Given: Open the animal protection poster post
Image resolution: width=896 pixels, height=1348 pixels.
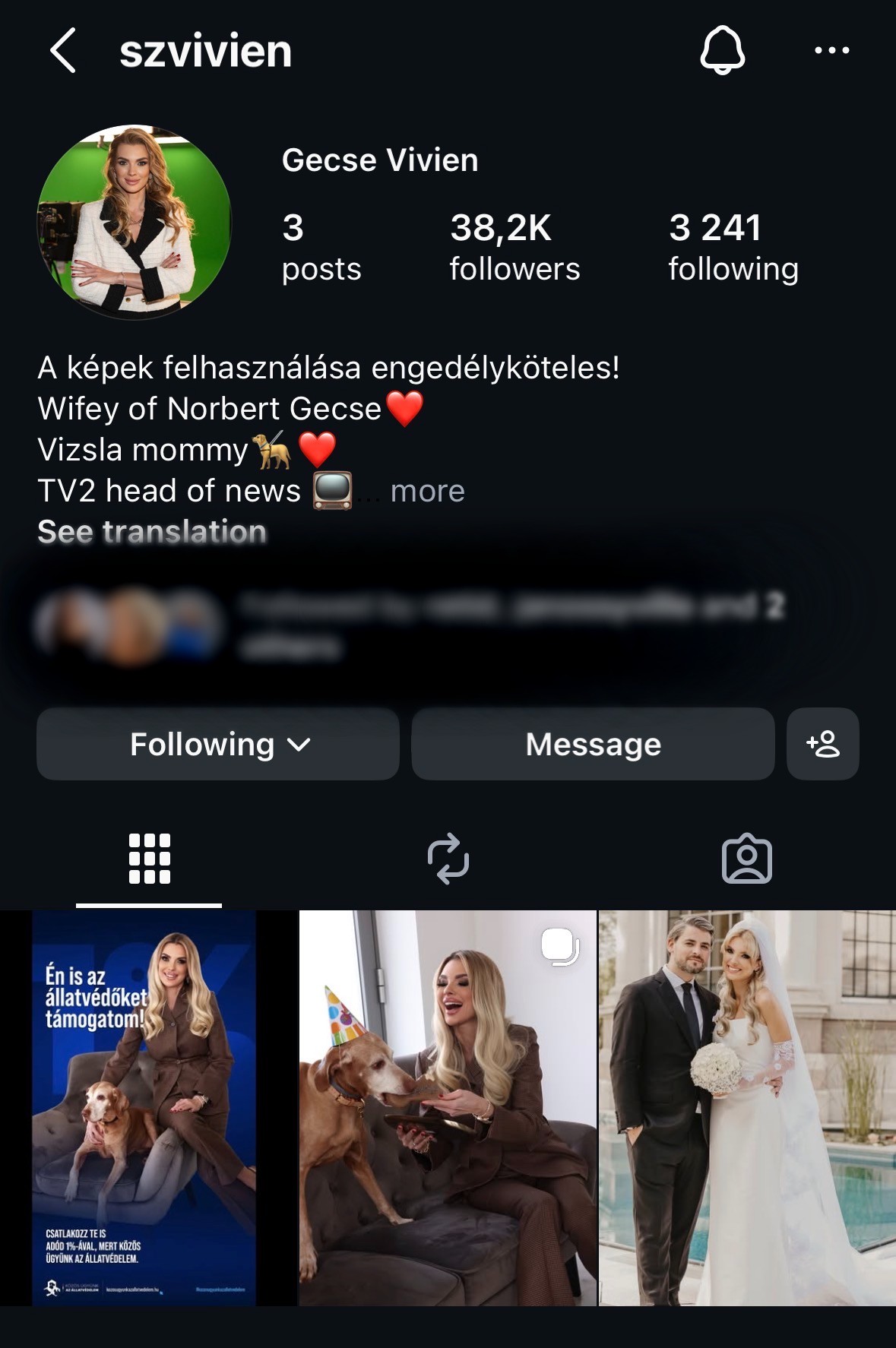Looking at the screenshot, I should click(148, 1108).
